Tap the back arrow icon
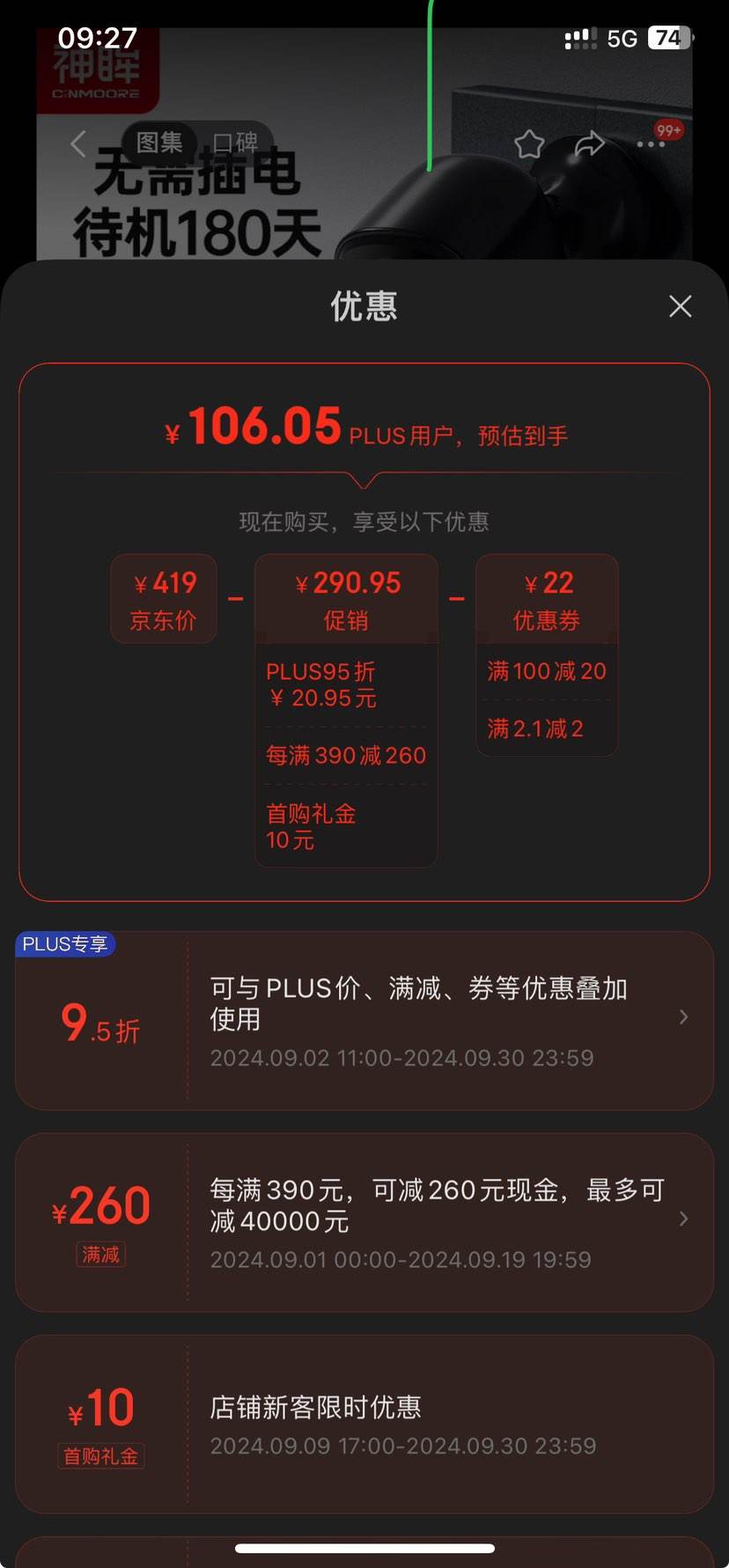 [77, 144]
